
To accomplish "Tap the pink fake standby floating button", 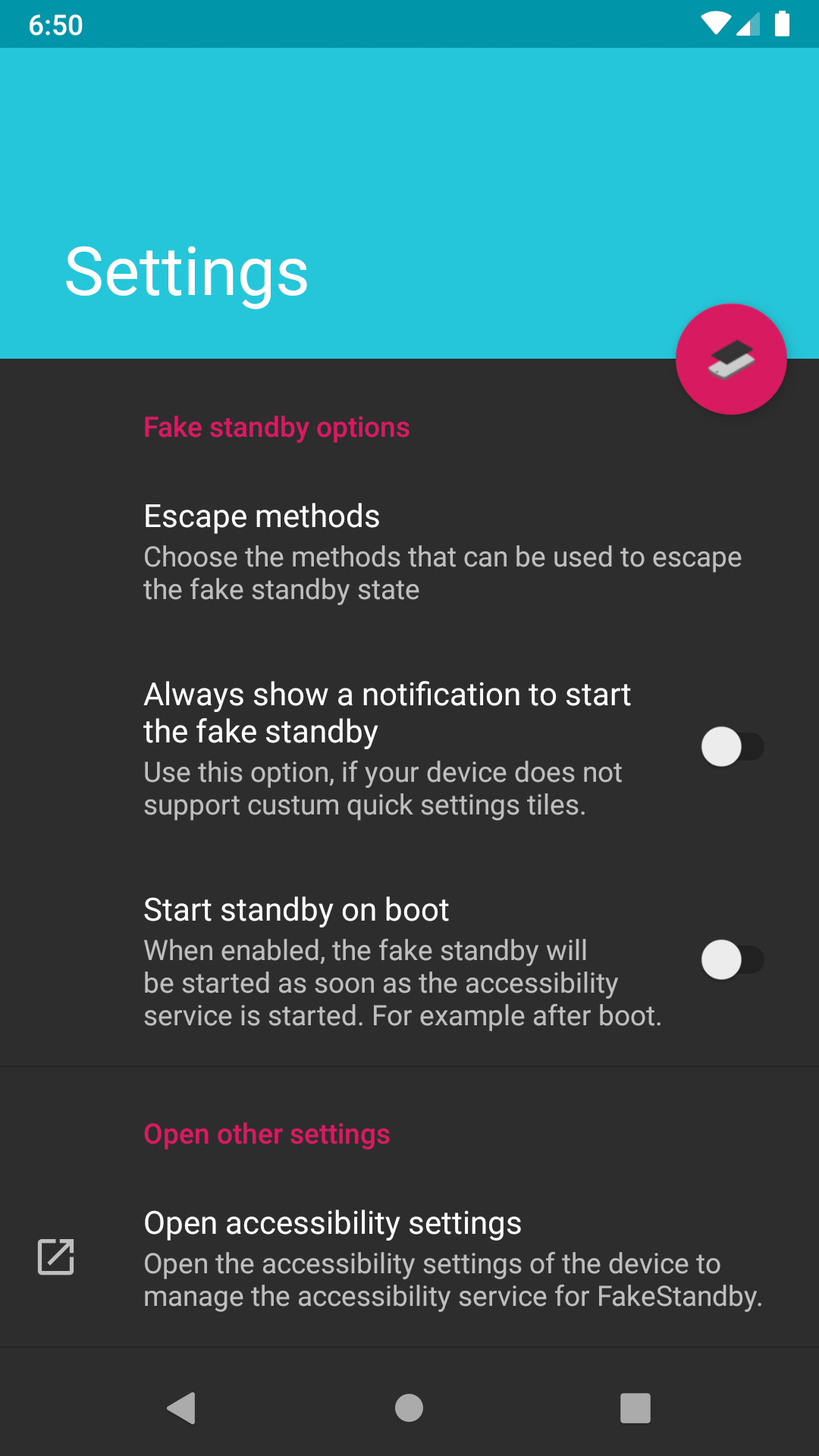I will click(x=731, y=359).
